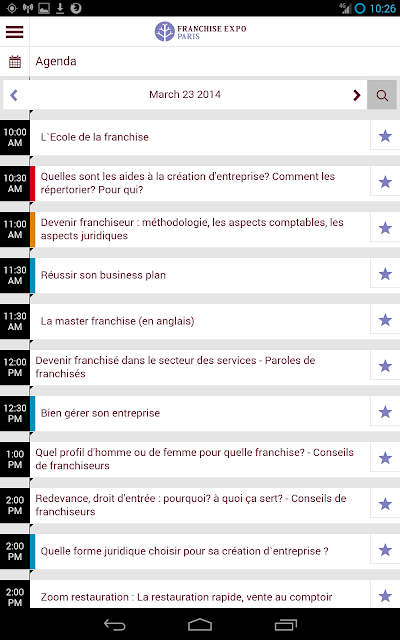
Task: Star the L`Ecole de la franchise session
Action: click(385, 136)
